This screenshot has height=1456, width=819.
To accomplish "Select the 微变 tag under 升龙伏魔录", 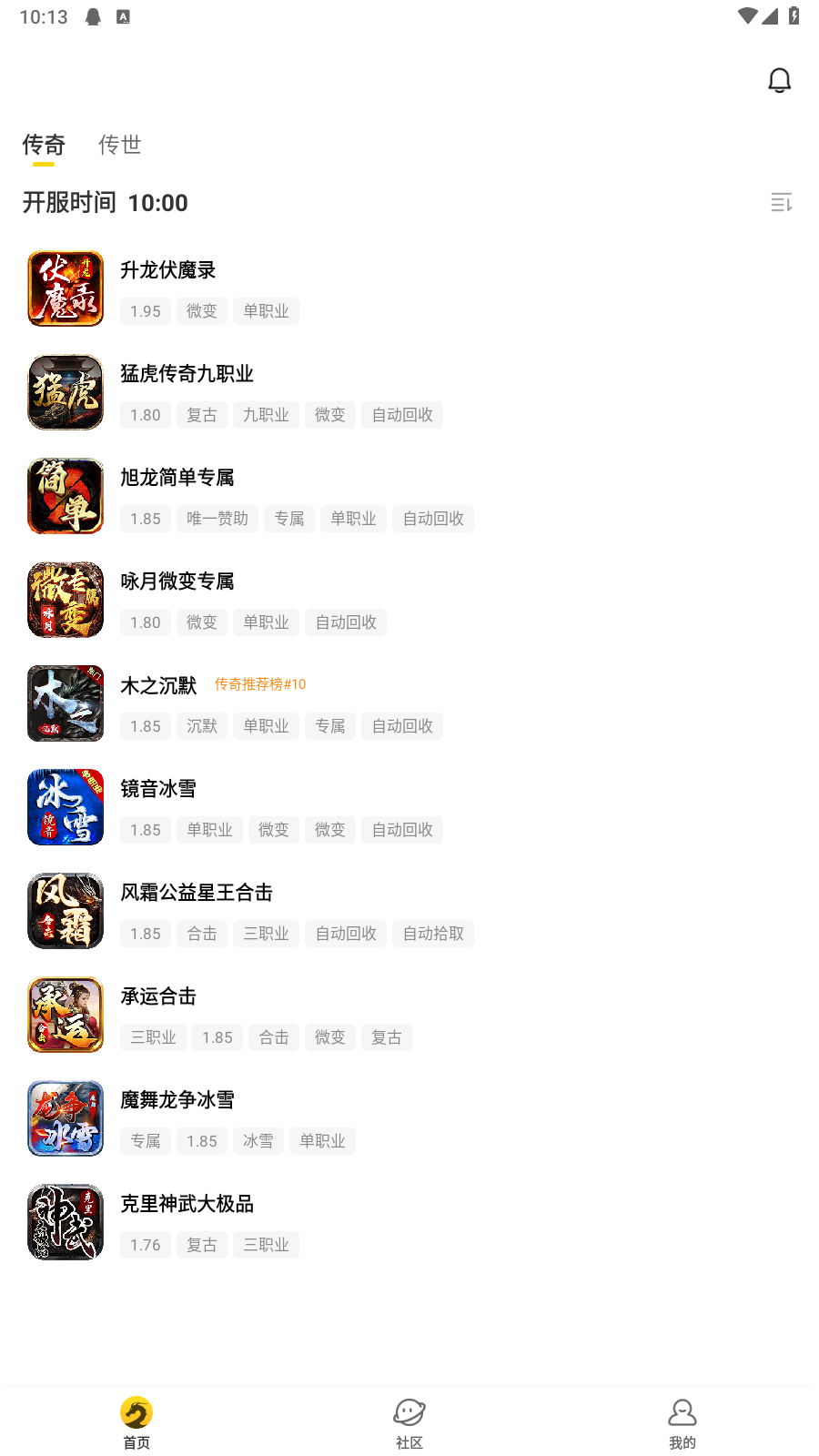I will 201,311.
